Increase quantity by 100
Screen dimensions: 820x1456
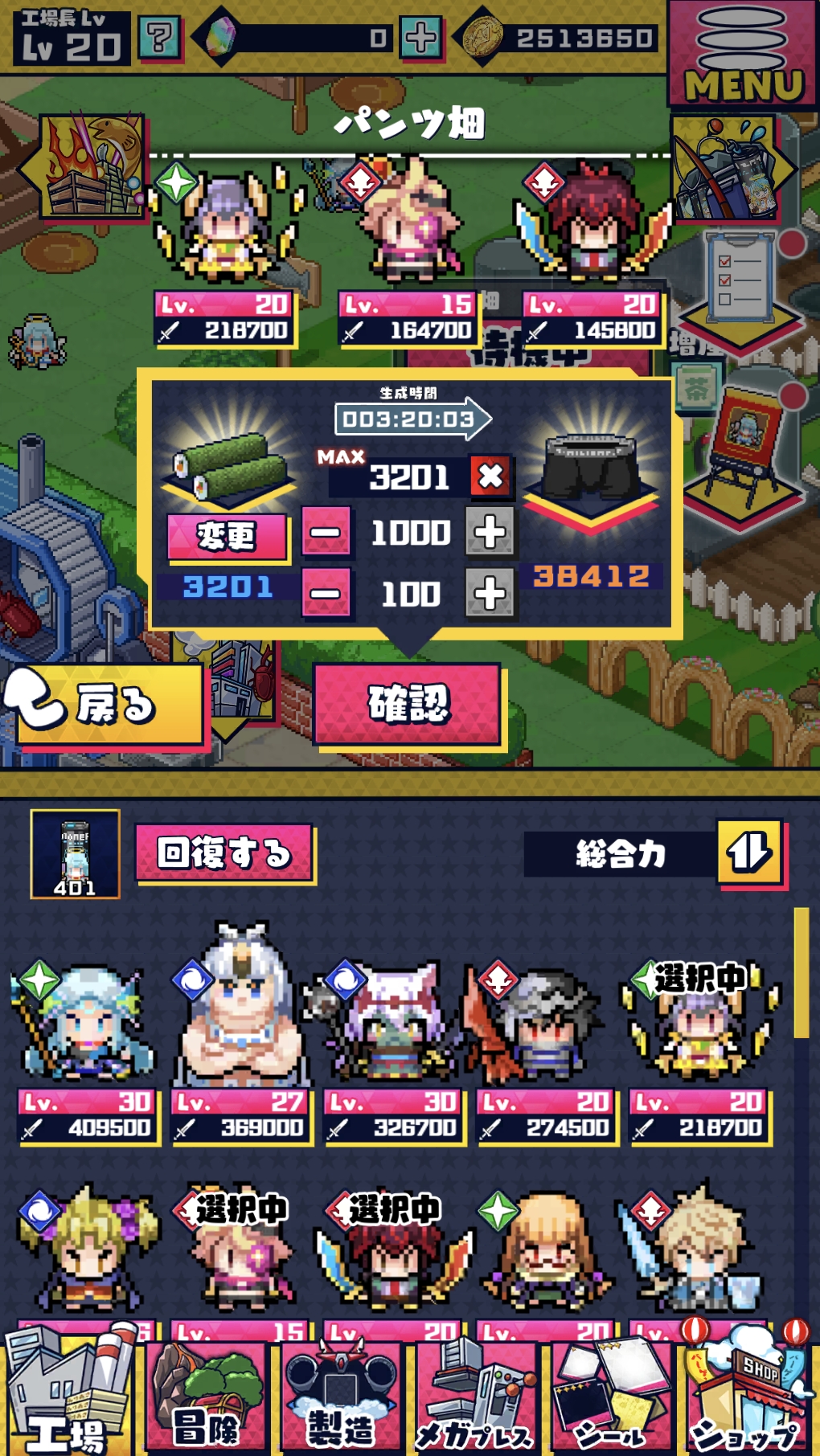490,594
